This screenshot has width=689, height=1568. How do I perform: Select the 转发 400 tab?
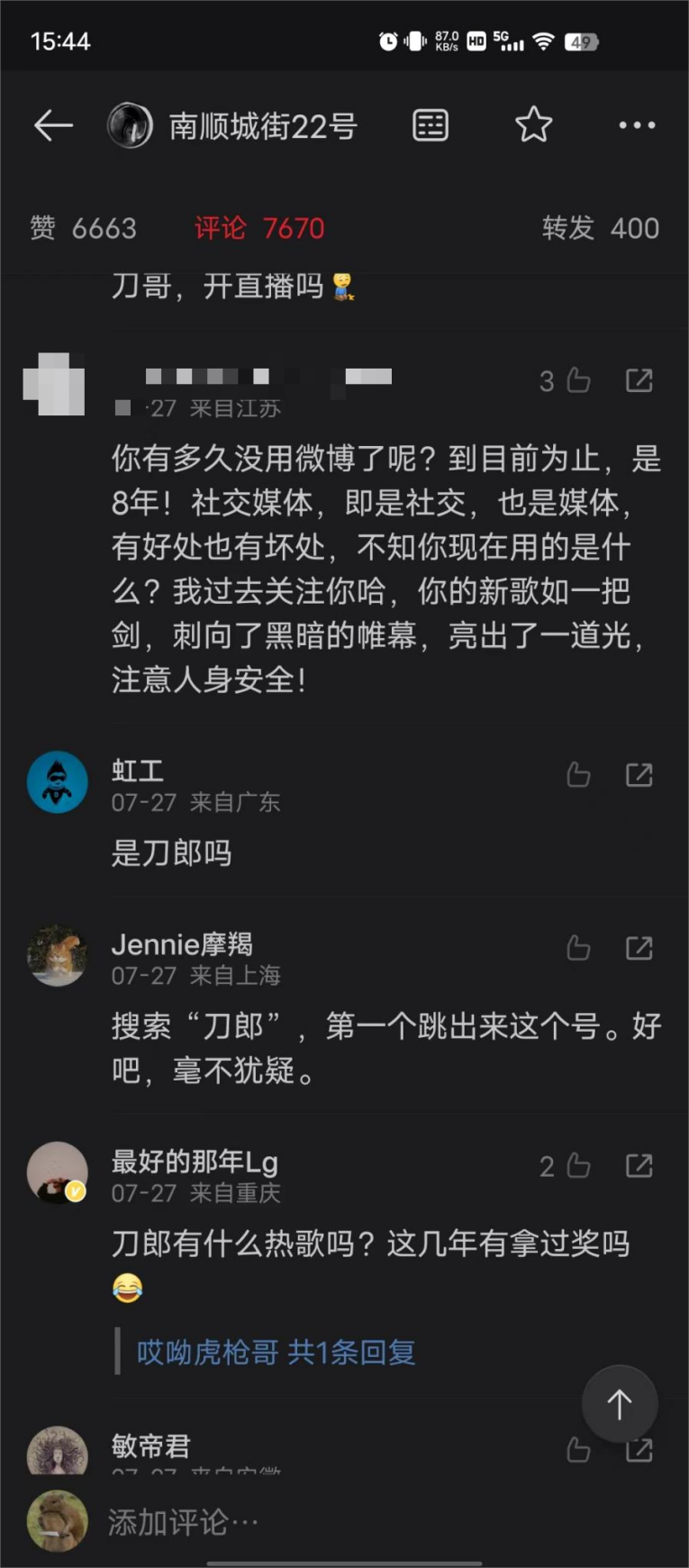click(x=599, y=228)
